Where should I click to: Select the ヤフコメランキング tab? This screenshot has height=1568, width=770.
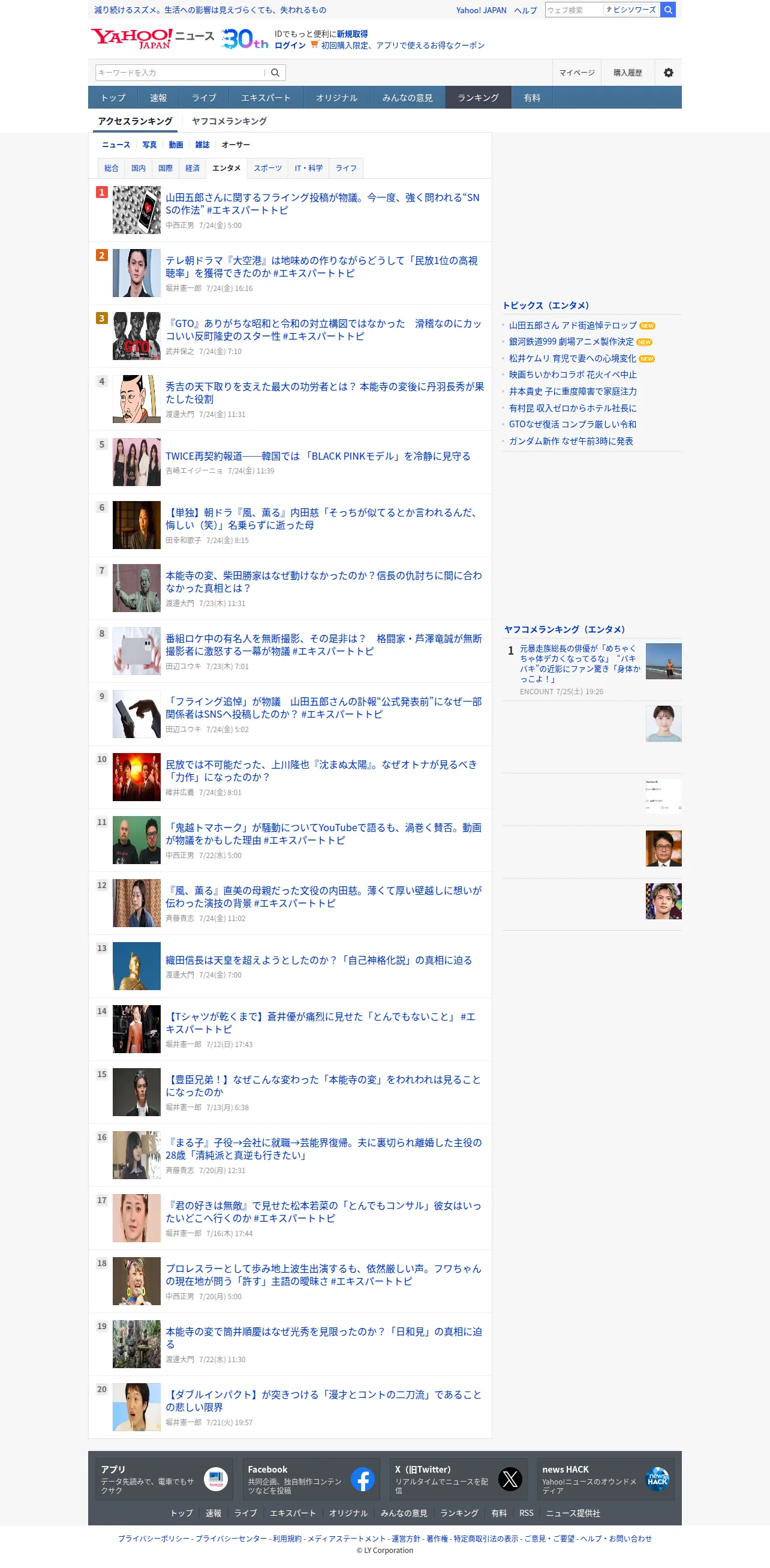(229, 121)
